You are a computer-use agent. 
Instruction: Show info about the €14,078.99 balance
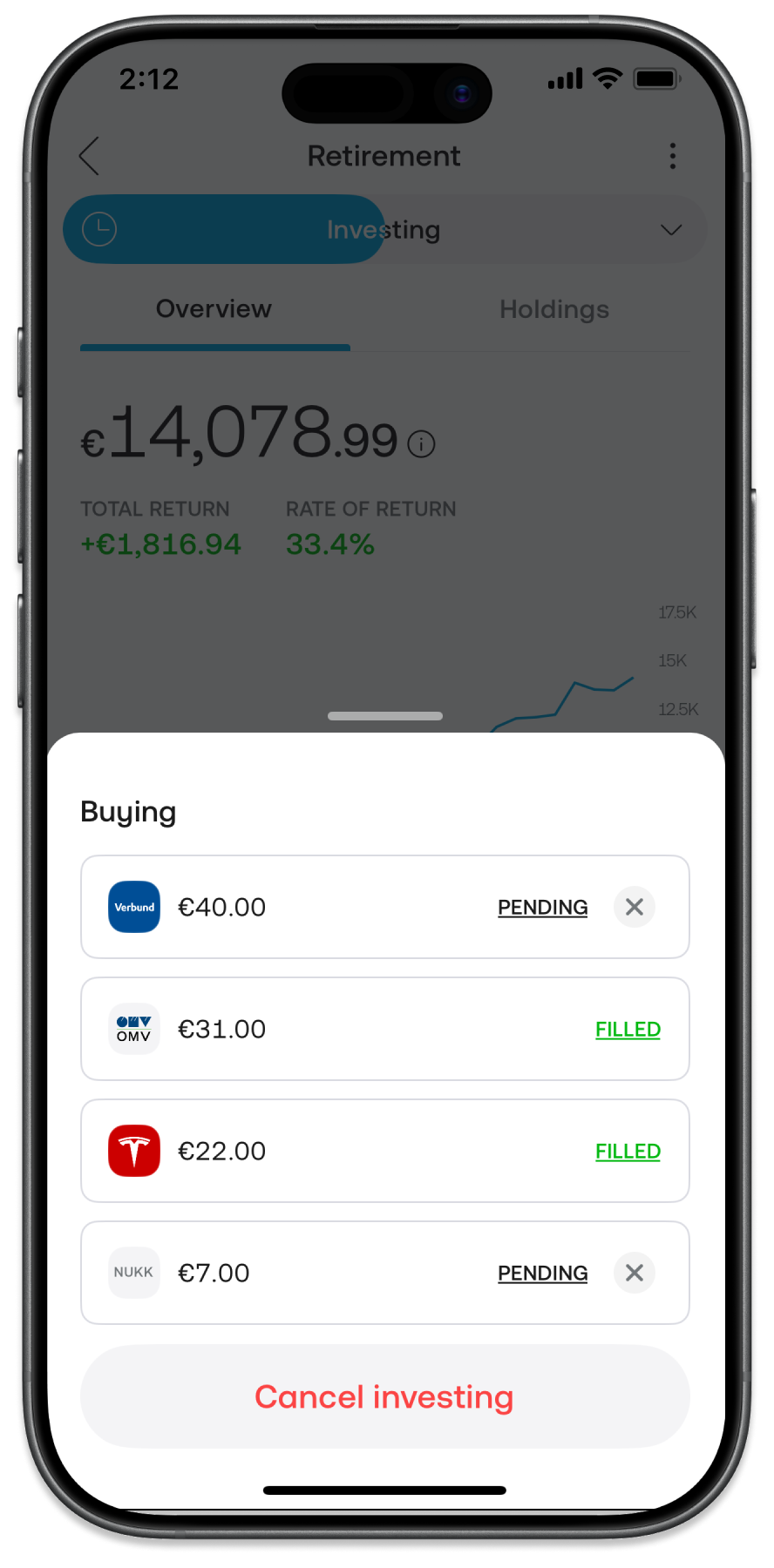click(x=421, y=444)
